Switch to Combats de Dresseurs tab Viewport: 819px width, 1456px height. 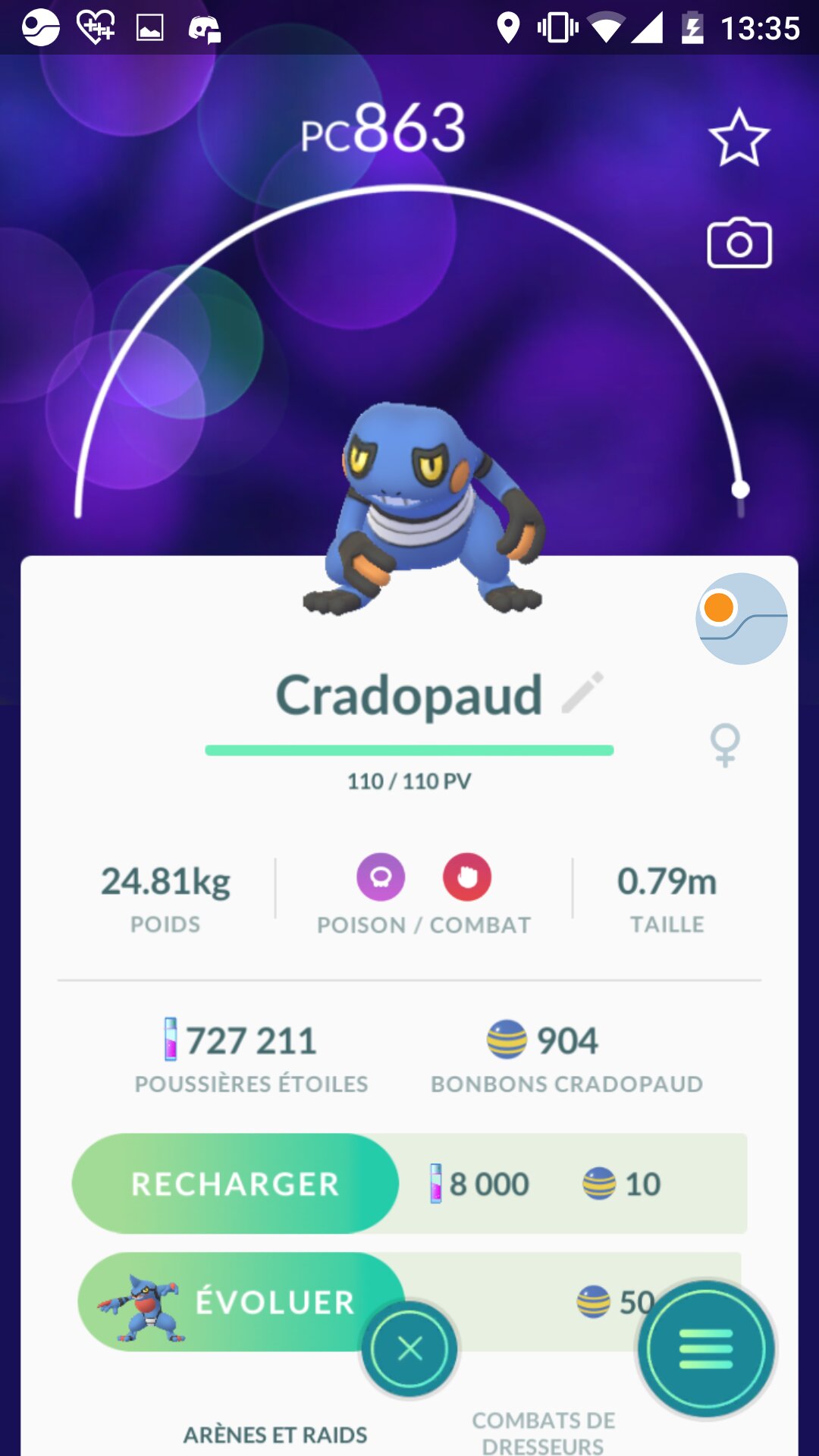coord(543,1432)
